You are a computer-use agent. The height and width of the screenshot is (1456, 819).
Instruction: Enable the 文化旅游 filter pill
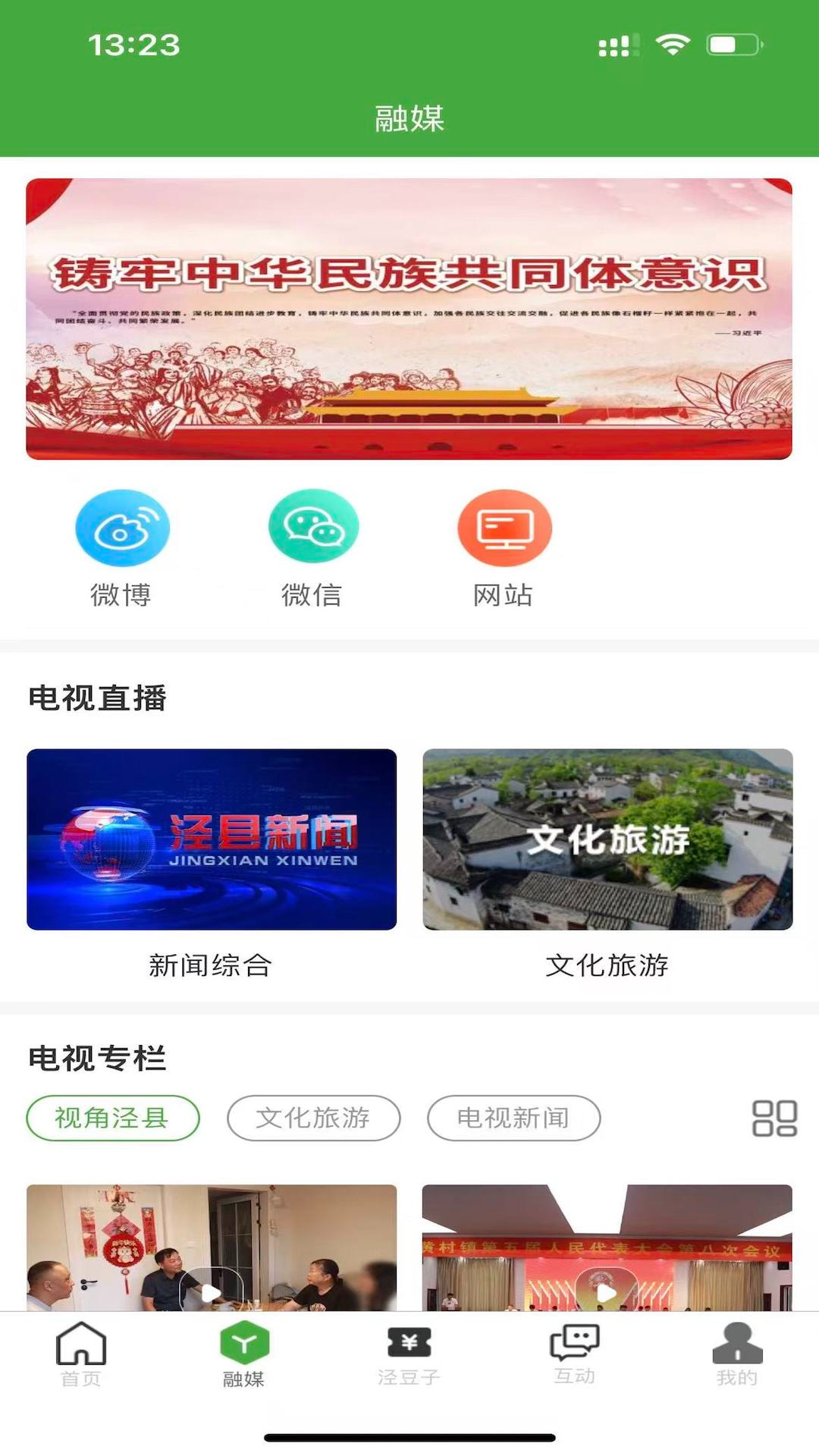click(314, 1118)
